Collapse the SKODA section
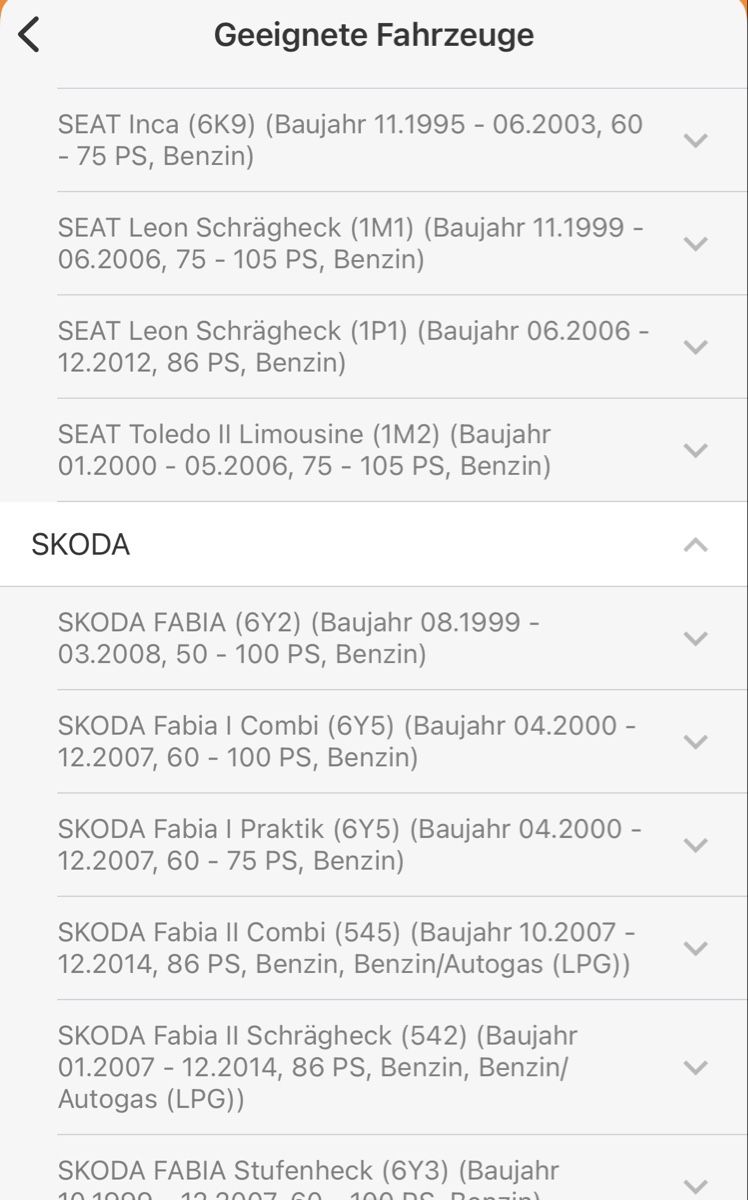The width and height of the screenshot is (748, 1200). coord(695,545)
